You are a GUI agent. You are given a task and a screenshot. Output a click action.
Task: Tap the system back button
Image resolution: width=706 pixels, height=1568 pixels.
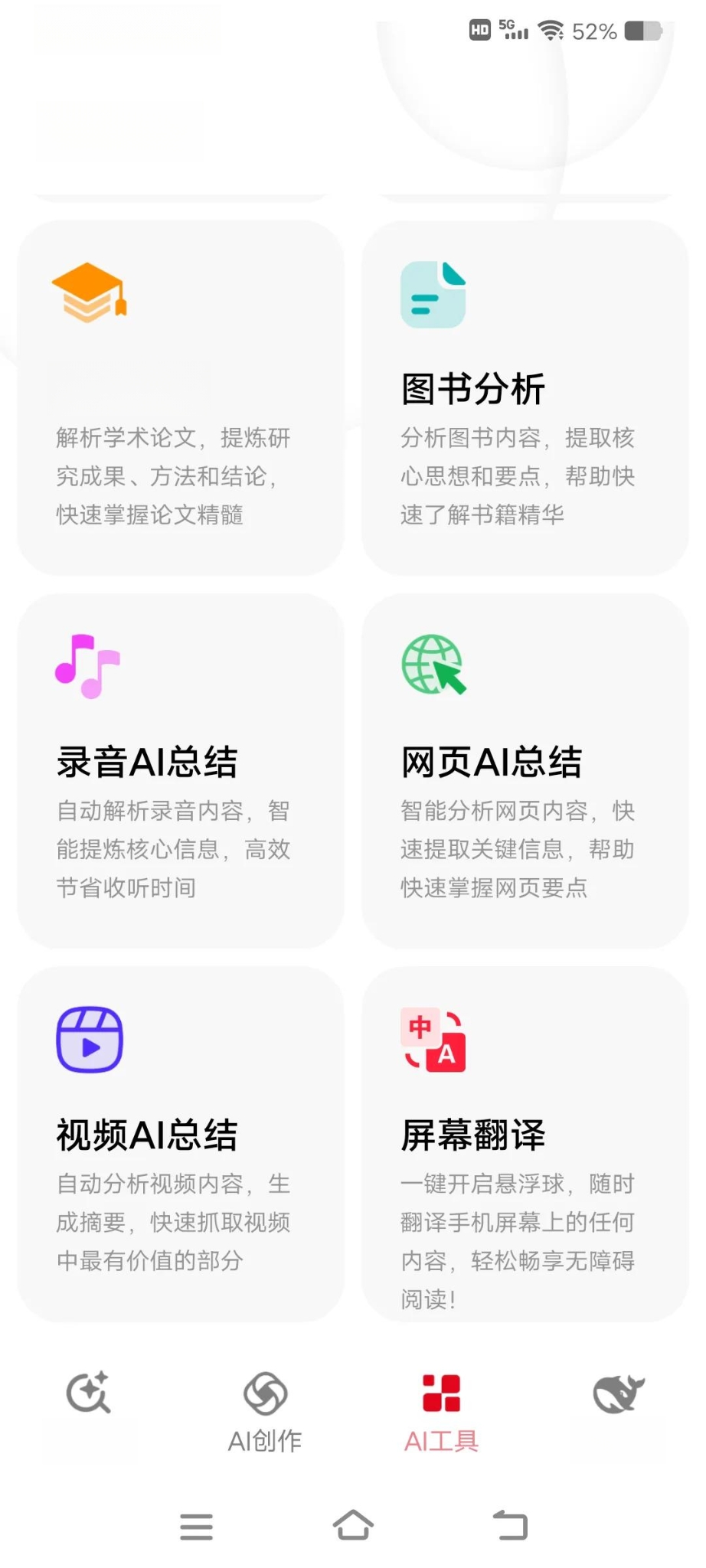pyautogui.click(x=510, y=1525)
